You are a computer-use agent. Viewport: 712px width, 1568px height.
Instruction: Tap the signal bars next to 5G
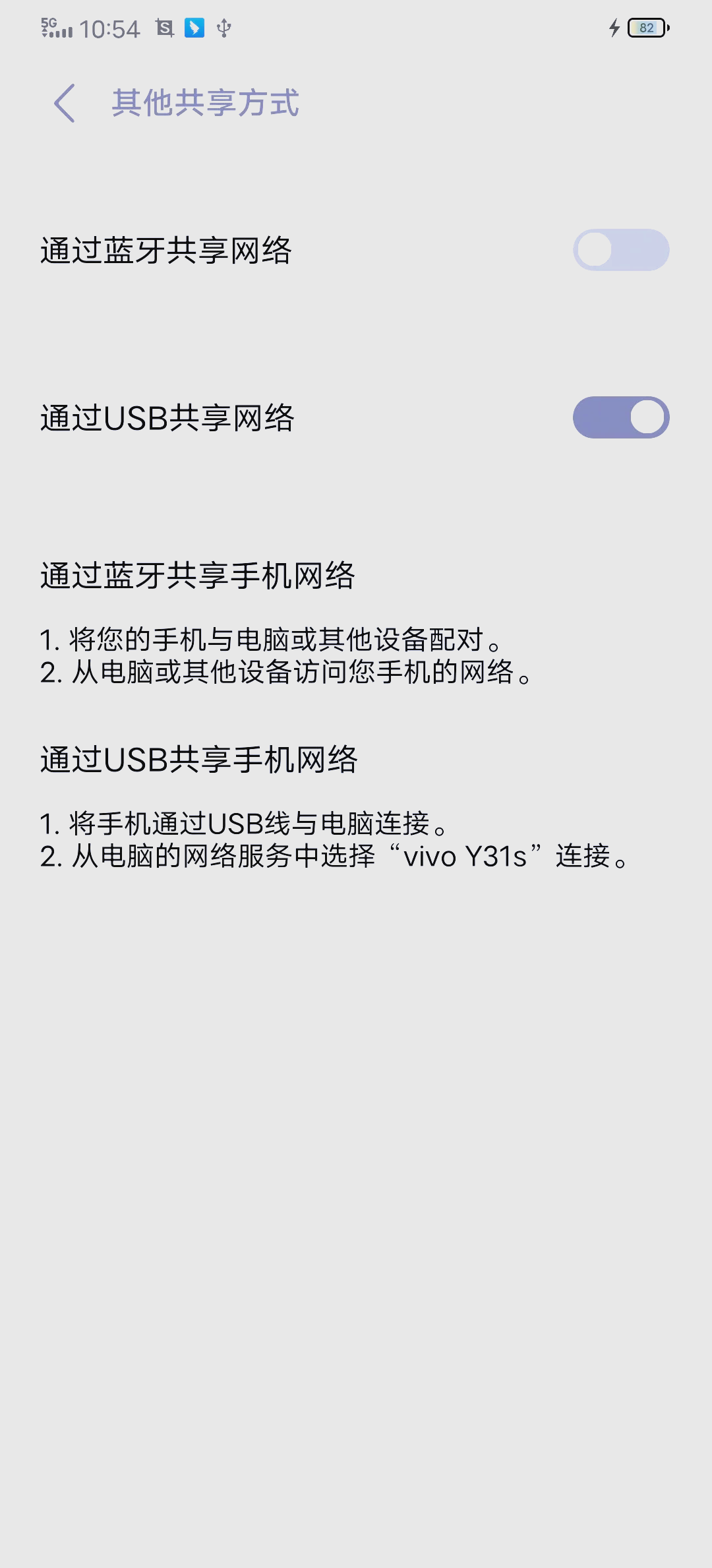click(63, 30)
